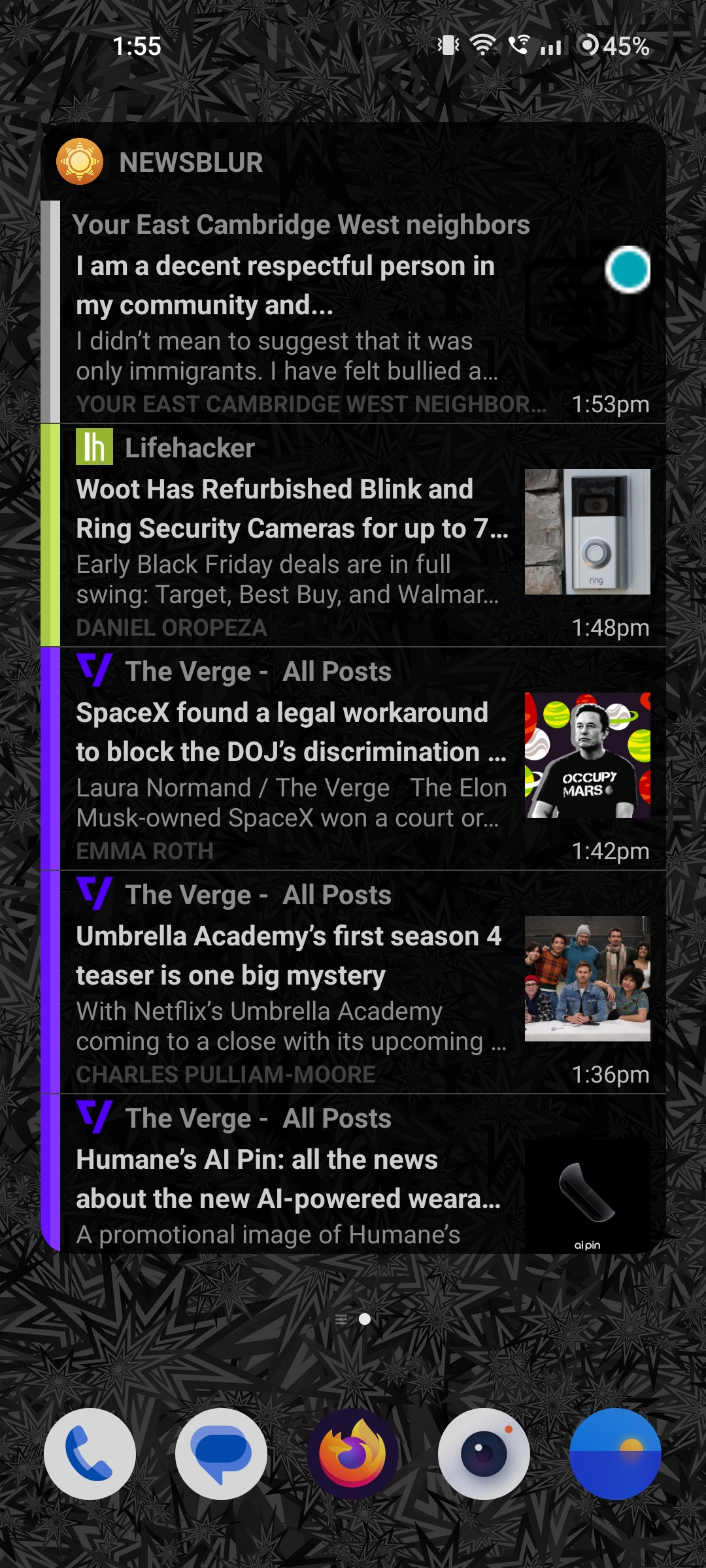The width and height of the screenshot is (706, 1568).
Task: Tap the Humane AI Pin image
Action: pos(586,1196)
